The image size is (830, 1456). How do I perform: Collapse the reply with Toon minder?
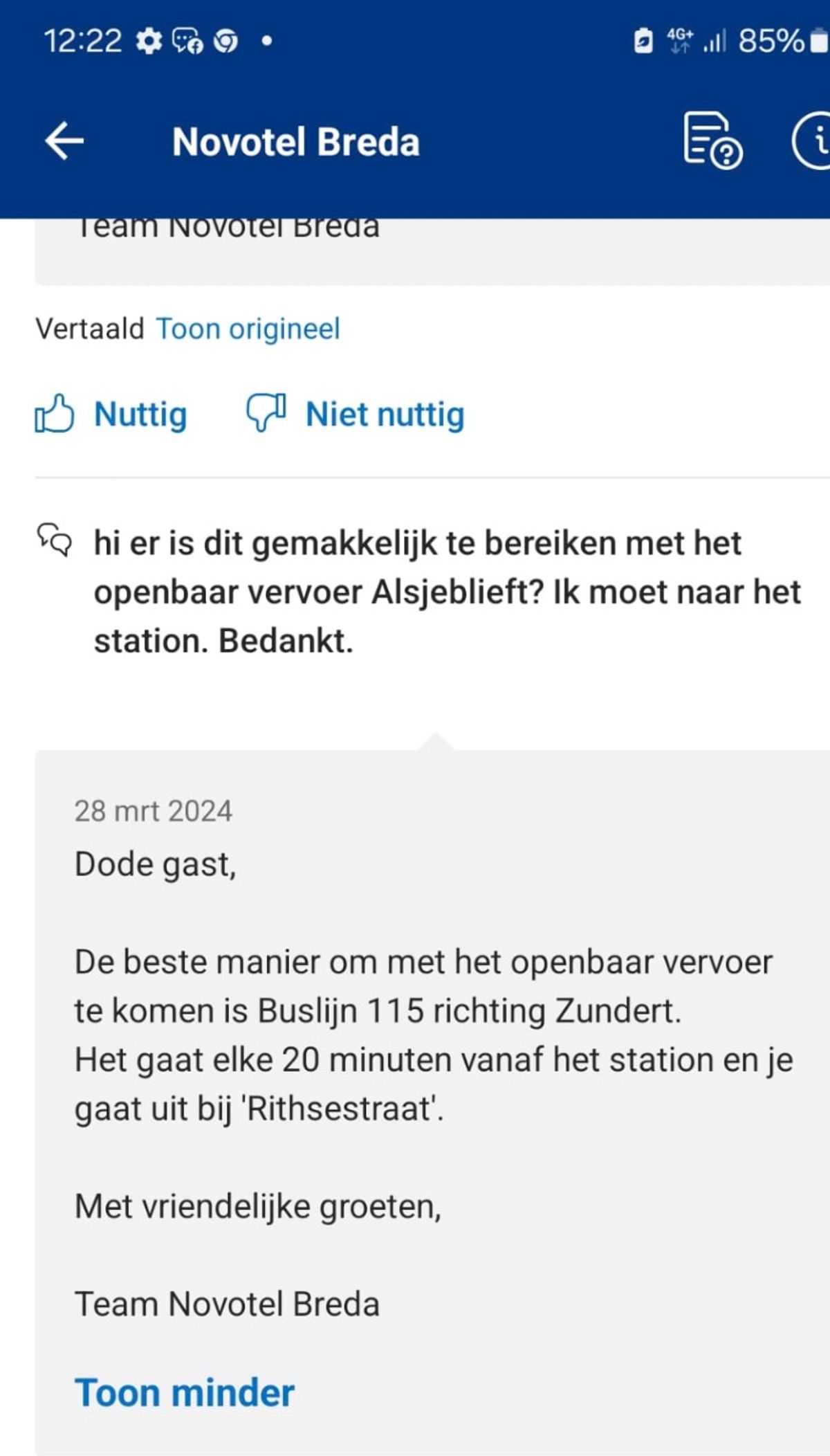click(x=185, y=1392)
